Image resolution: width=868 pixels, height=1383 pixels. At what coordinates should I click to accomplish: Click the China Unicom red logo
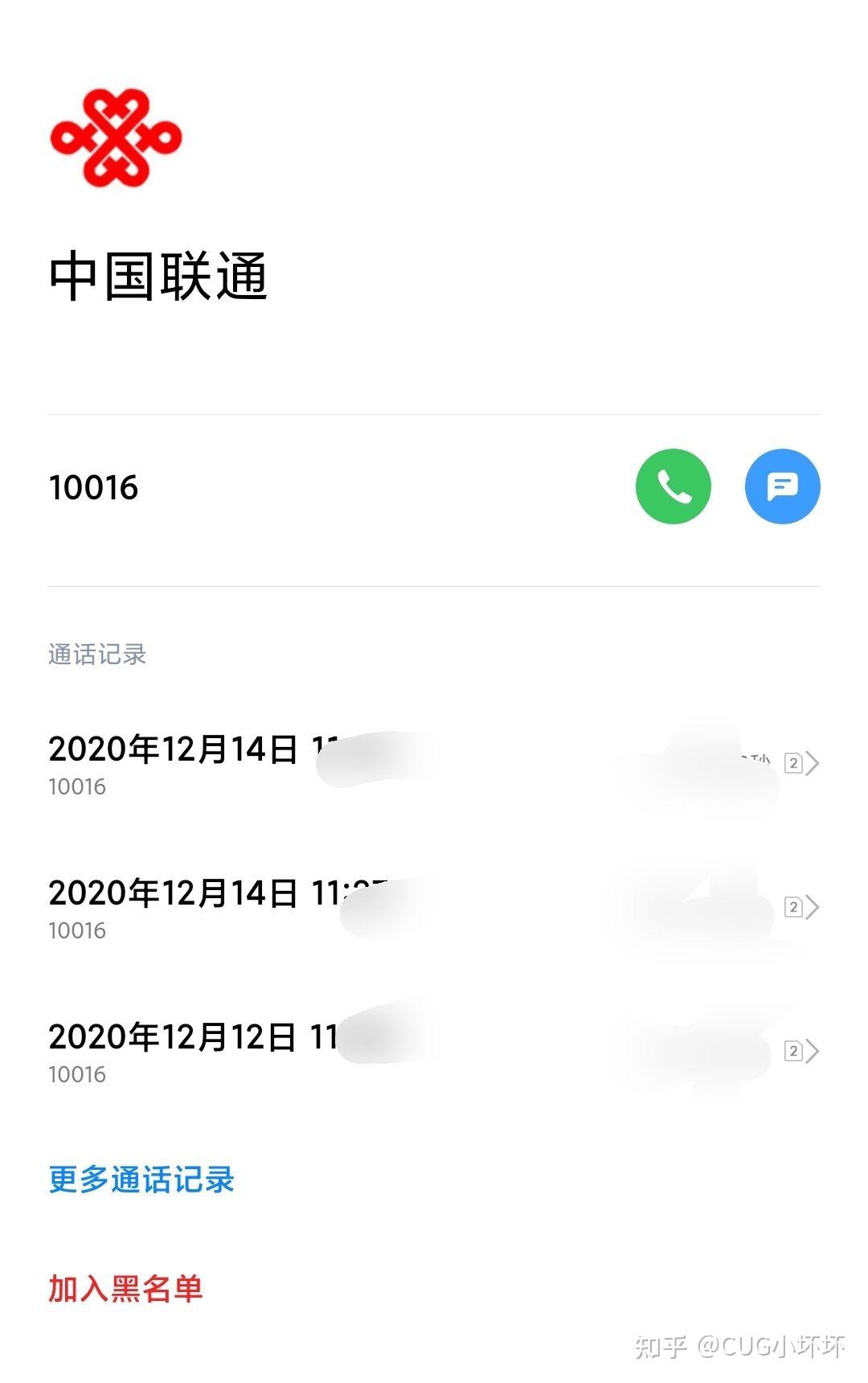click(116, 138)
